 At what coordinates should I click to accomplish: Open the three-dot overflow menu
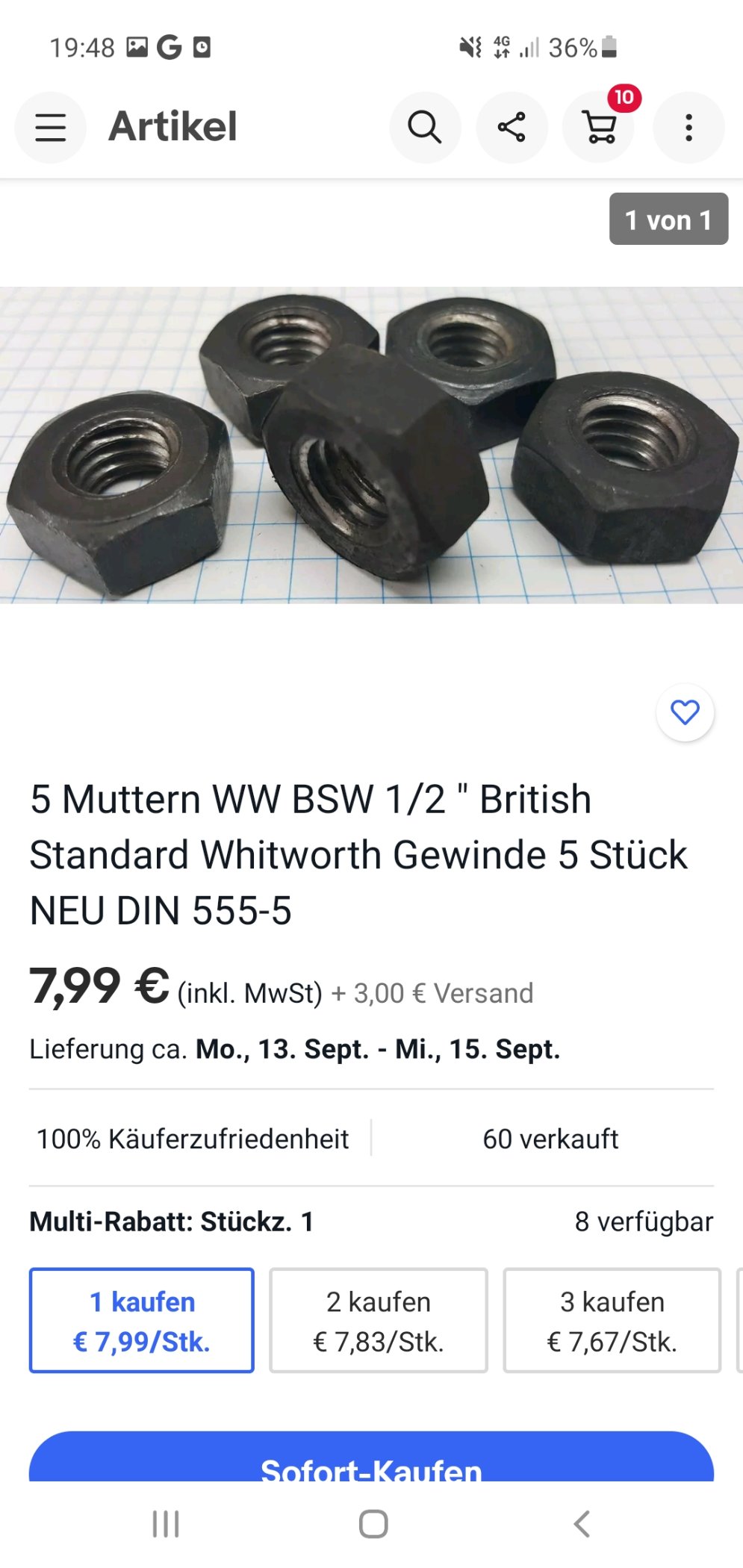688,127
